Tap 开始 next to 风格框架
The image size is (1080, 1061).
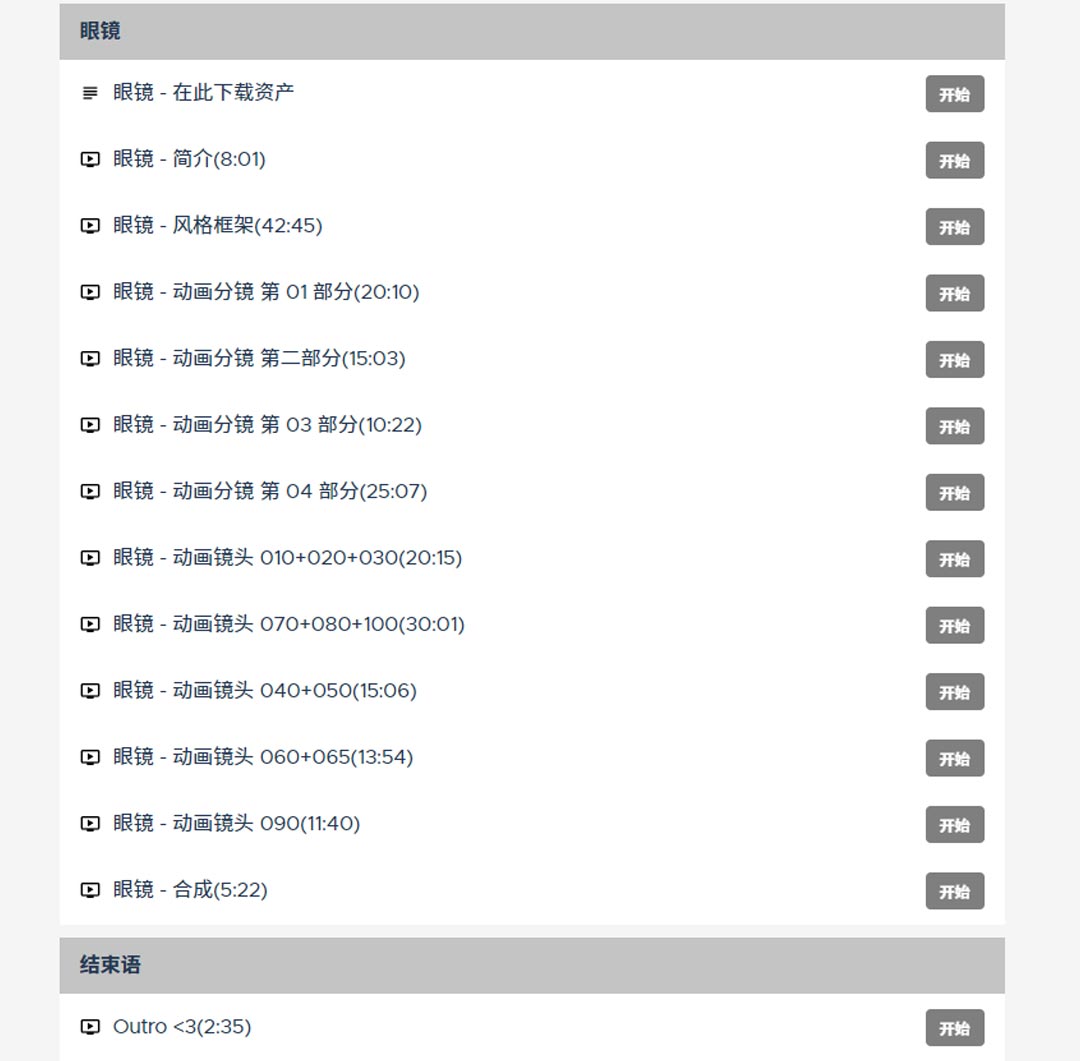tap(954, 227)
